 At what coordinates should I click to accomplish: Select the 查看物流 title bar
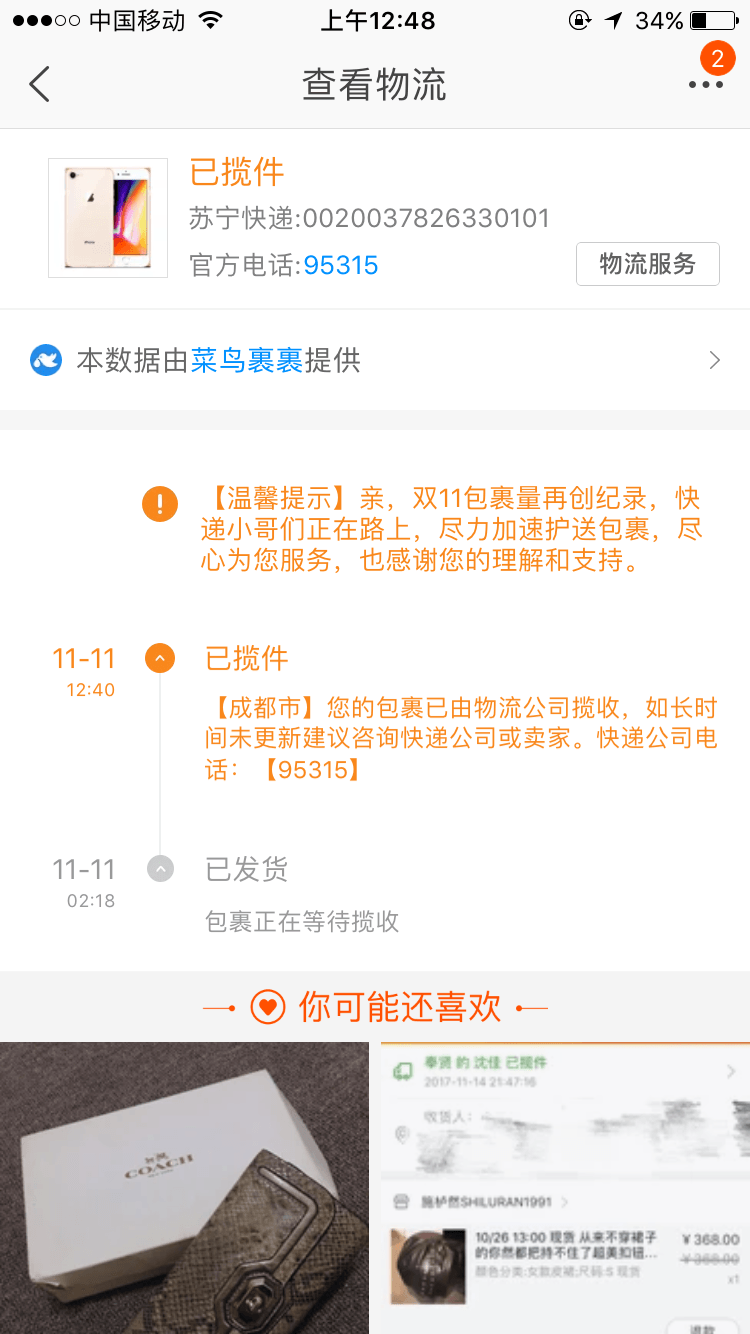[375, 85]
